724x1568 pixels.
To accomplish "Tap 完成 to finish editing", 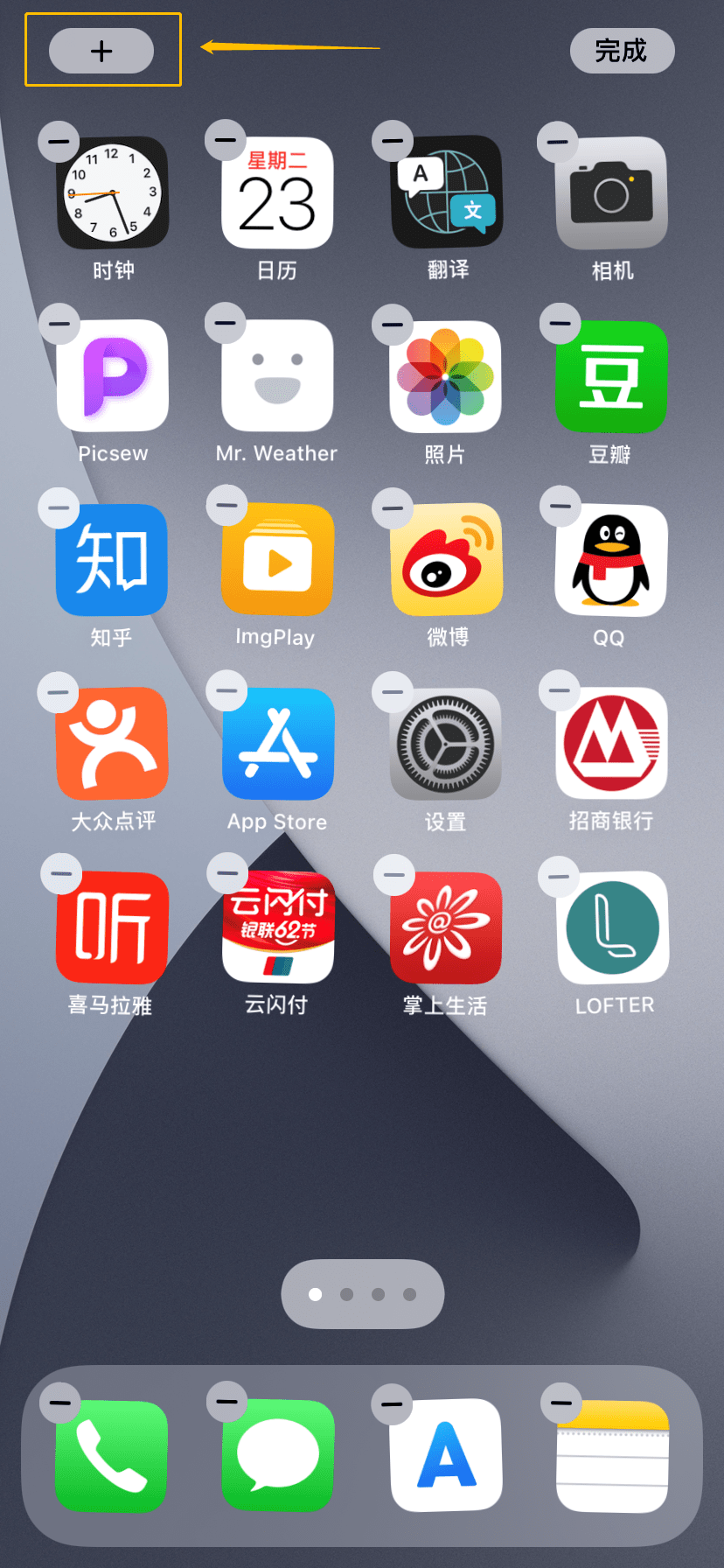I will point(622,51).
